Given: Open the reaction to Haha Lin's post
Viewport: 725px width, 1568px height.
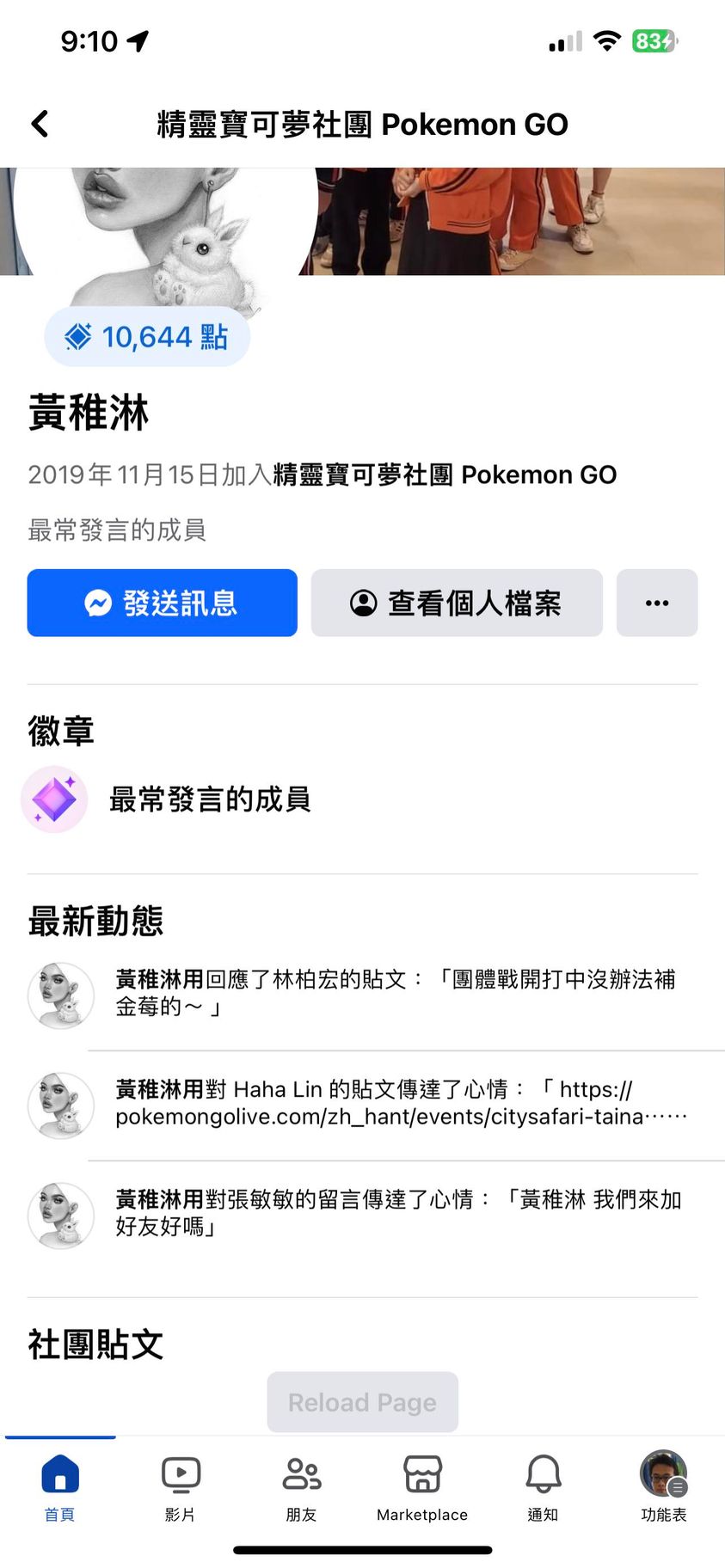Looking at the screenshot, I should (x=400, y=1103).
